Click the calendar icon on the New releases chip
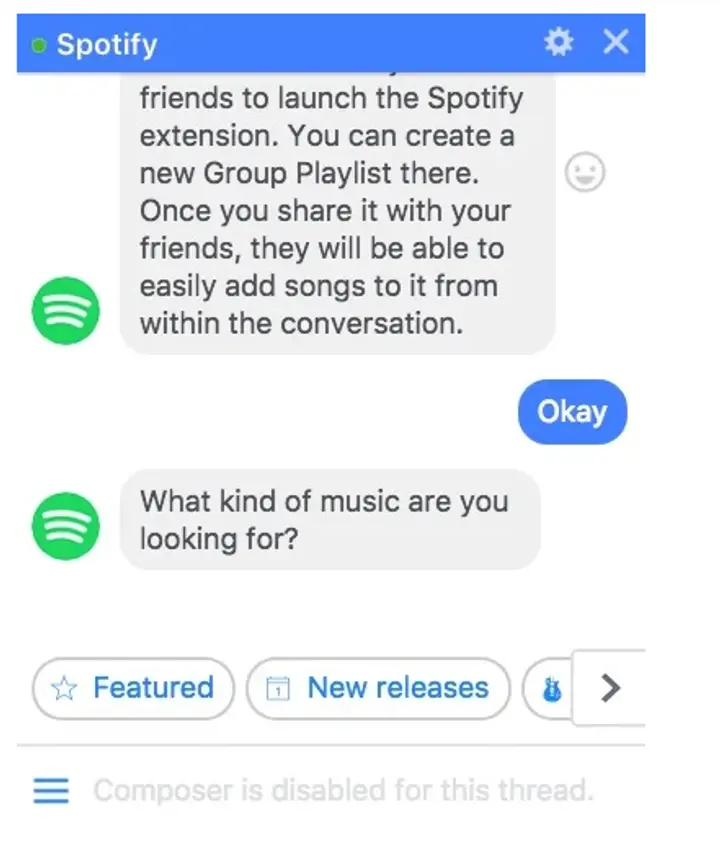This screenshot has width=720, height=854. (x=277, y=688)
